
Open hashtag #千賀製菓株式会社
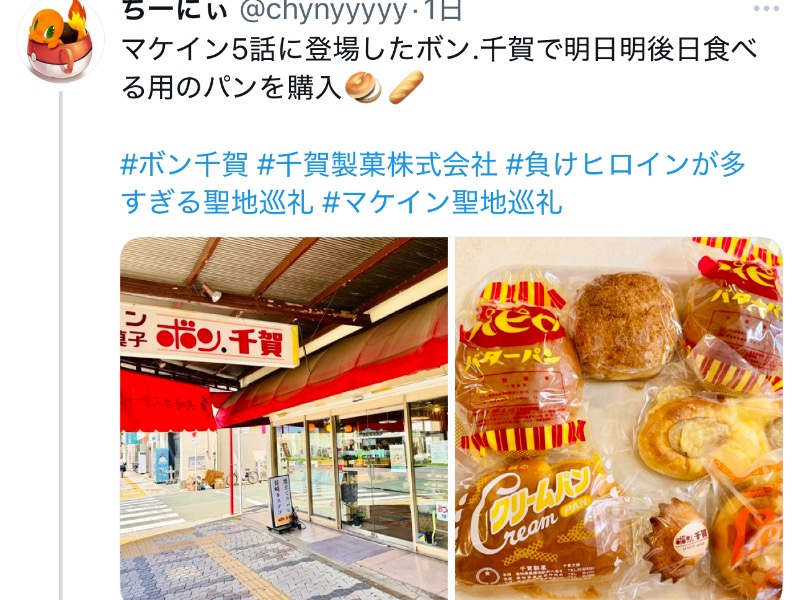point(376,162)
